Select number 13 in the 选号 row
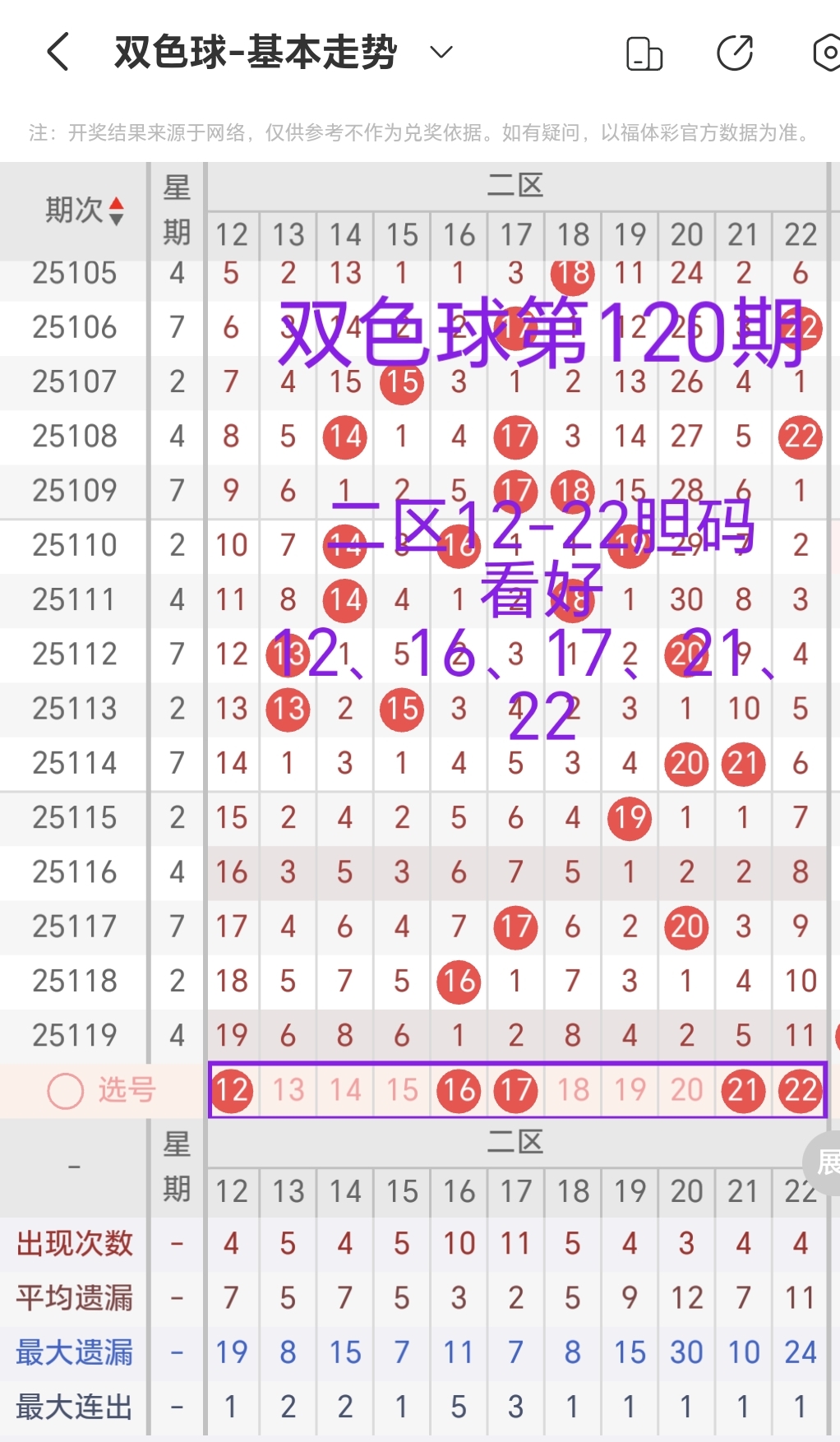Screen dimensions: 840x1442 [288, 1089]
